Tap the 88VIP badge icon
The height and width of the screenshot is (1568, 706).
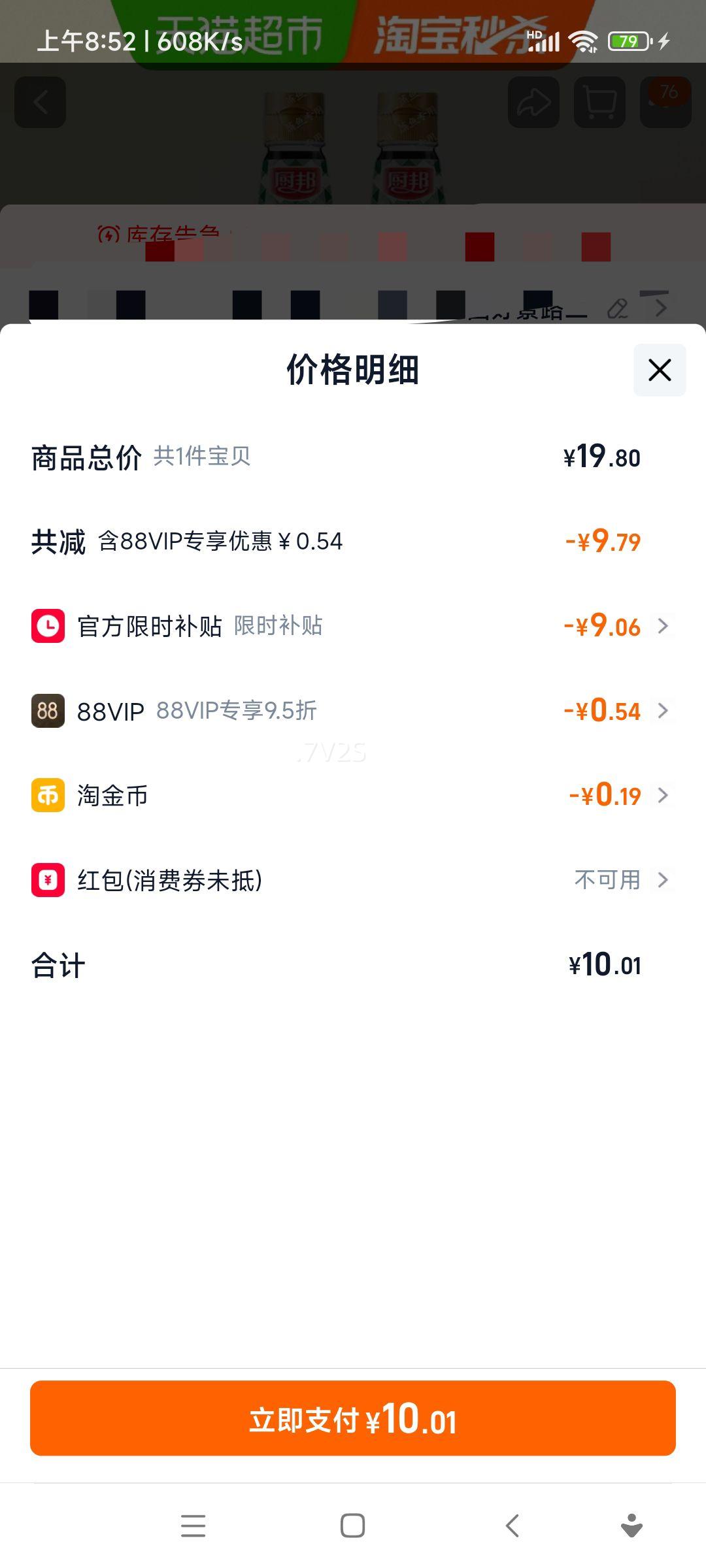[x=46, y=711]
